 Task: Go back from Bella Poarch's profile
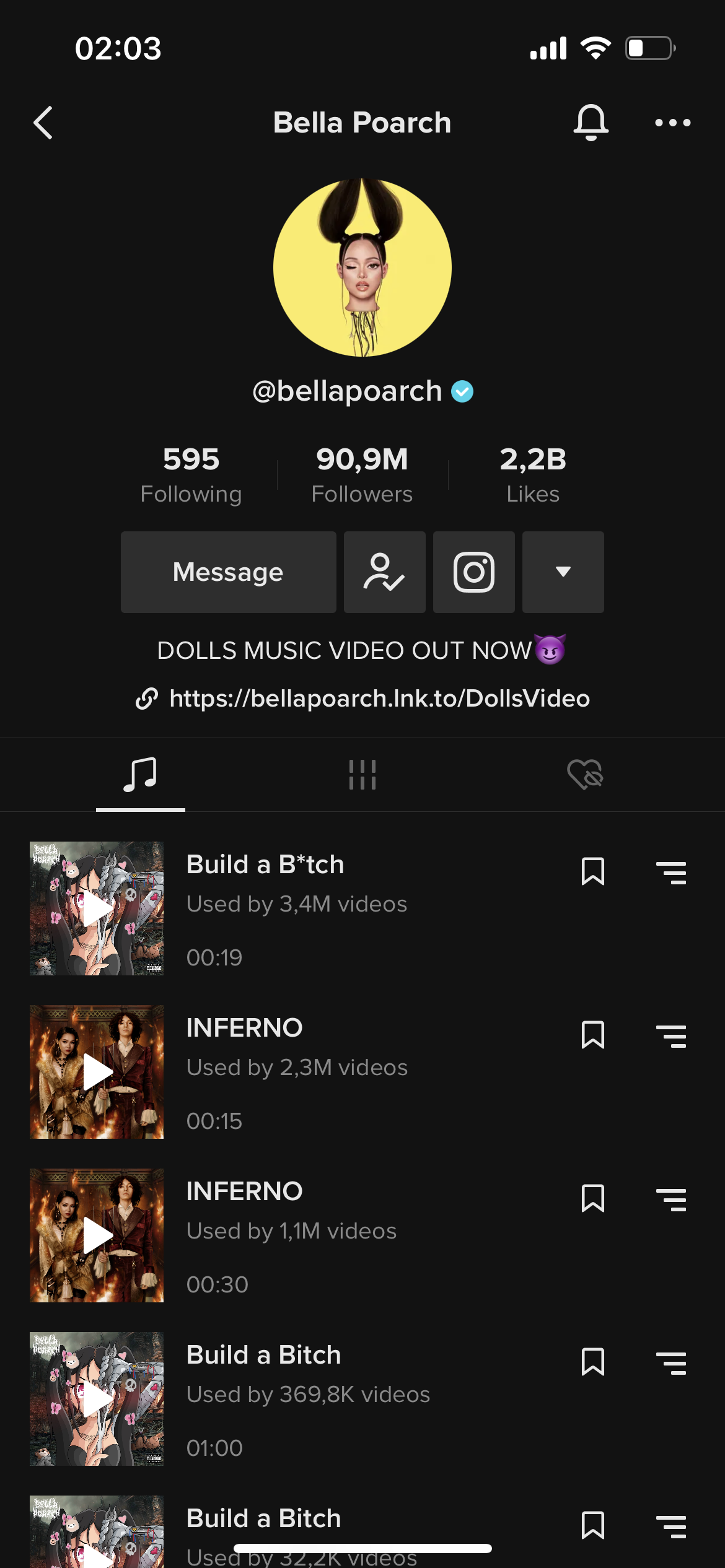tap(43, 123)
